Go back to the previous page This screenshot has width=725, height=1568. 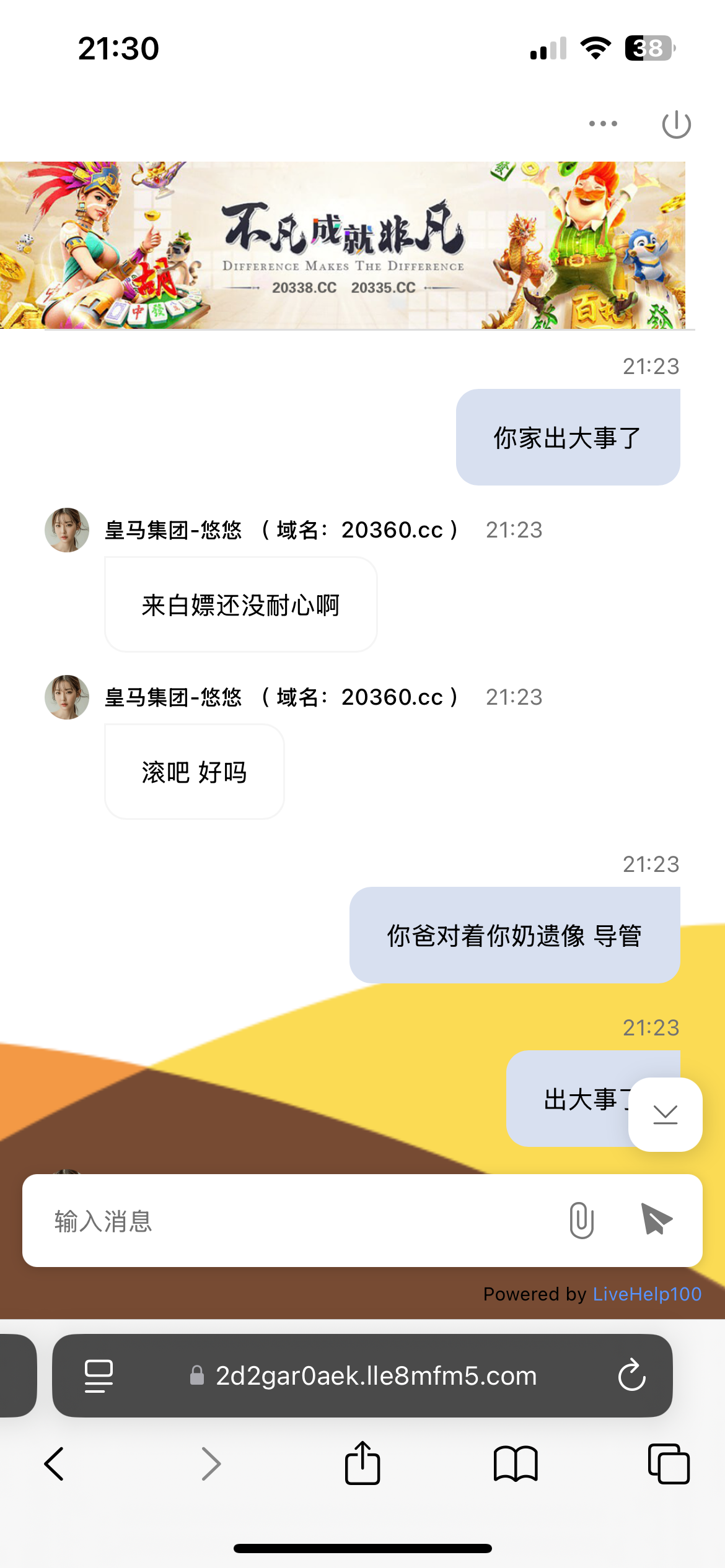55,1464
